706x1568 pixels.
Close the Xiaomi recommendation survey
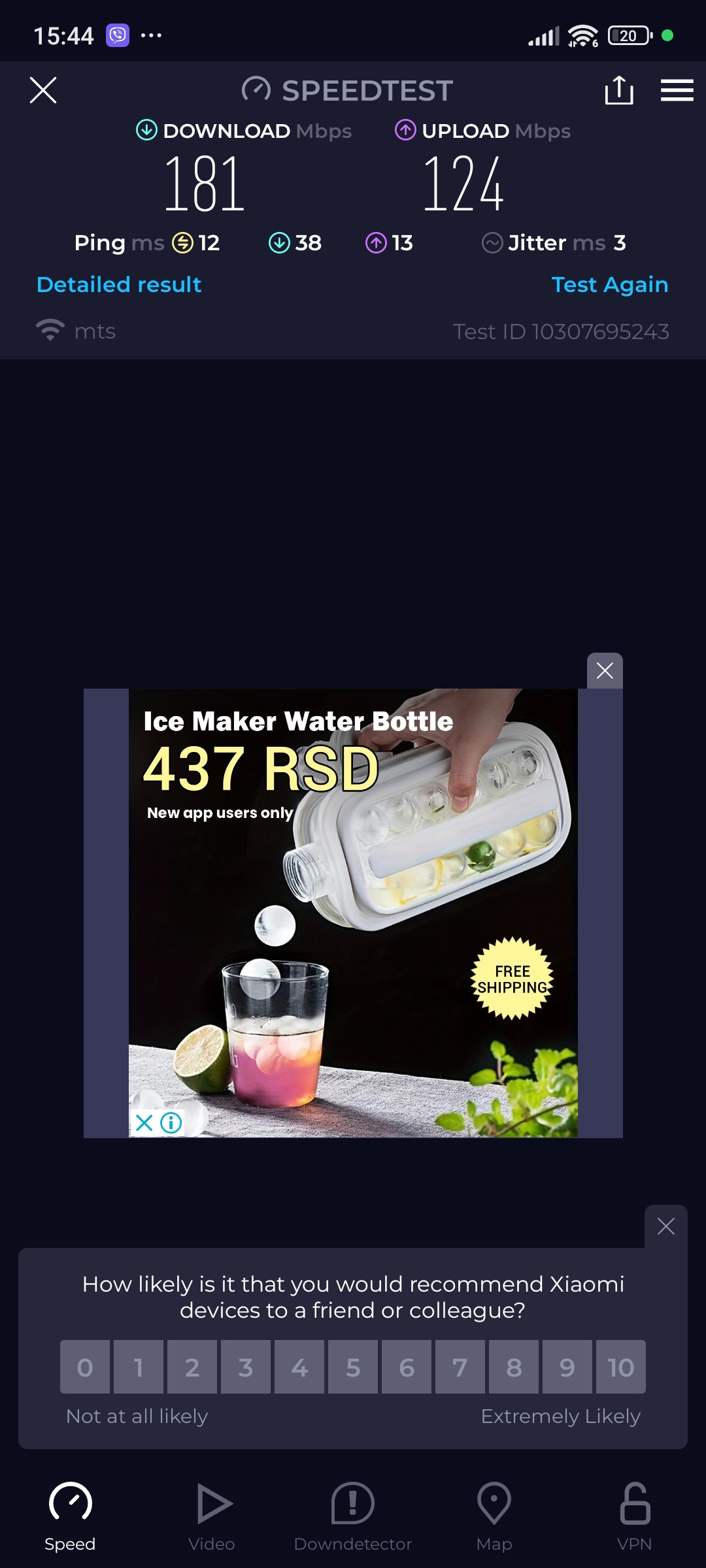point(665,1226)
